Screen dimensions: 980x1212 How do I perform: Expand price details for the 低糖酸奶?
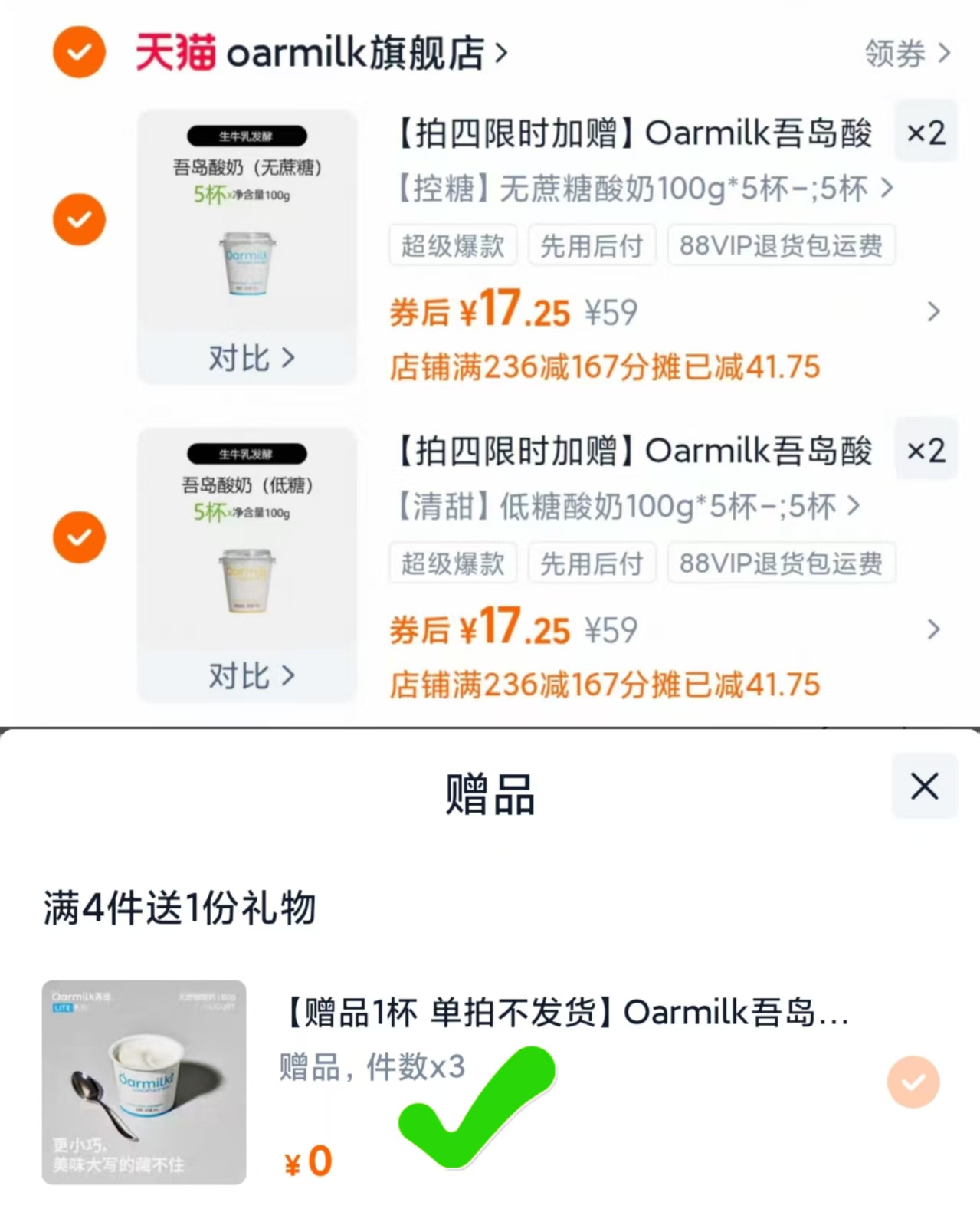pyautogui.click(x=932, y=629)
